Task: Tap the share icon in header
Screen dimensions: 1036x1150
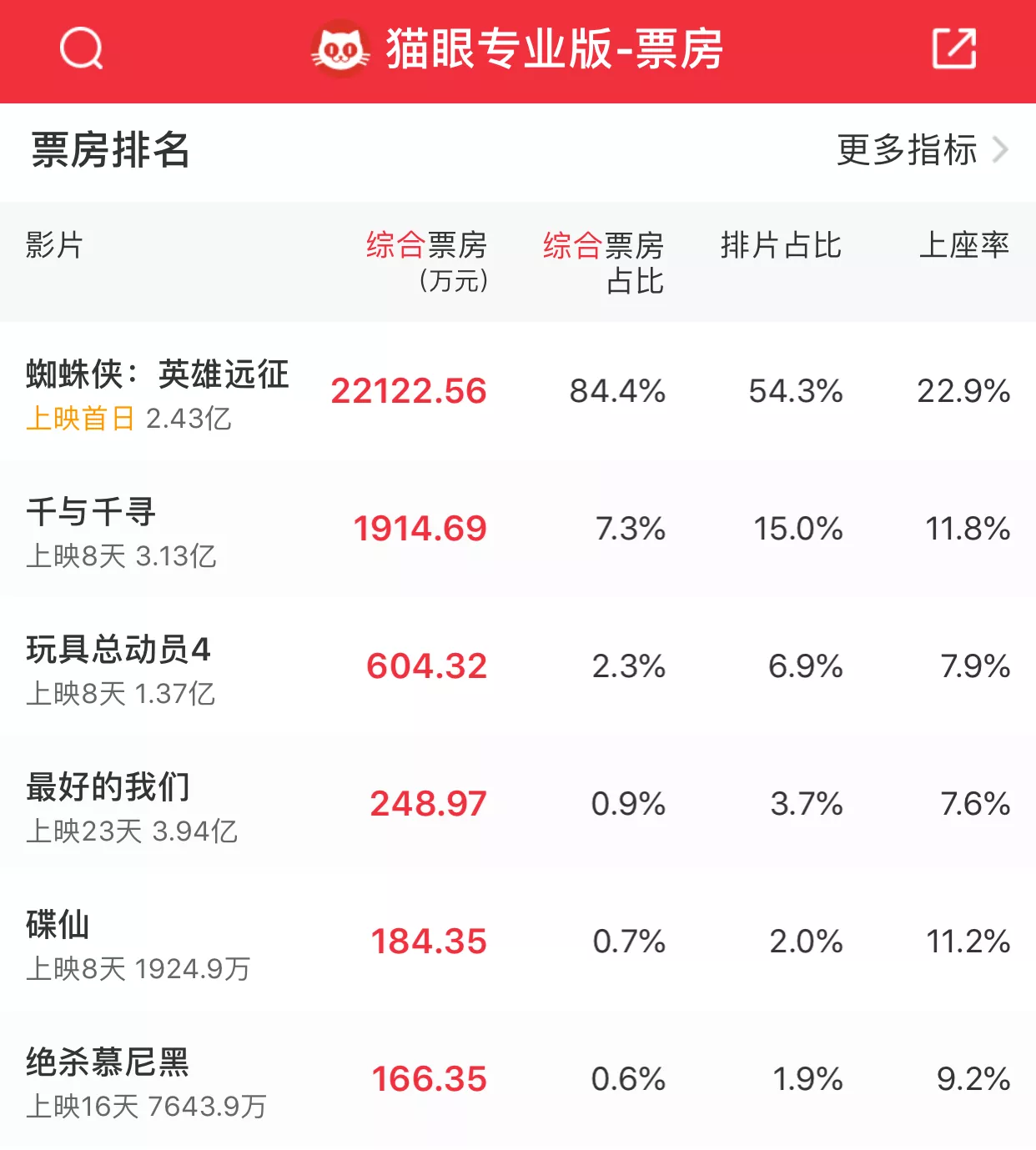Action: [x=953, y=49]
